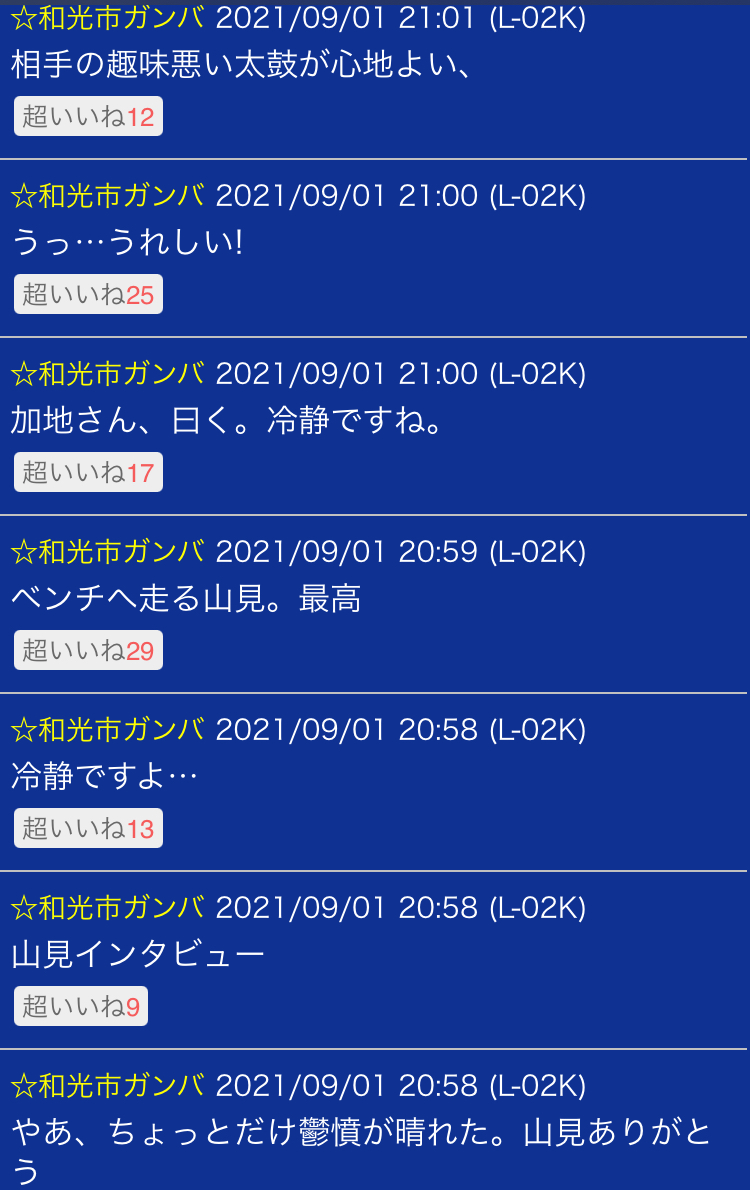The height and width of the screenshot is (1190, 750).
Task: Like the うっ…うれしい! comment with 超いいね
Action: (88, 295)
